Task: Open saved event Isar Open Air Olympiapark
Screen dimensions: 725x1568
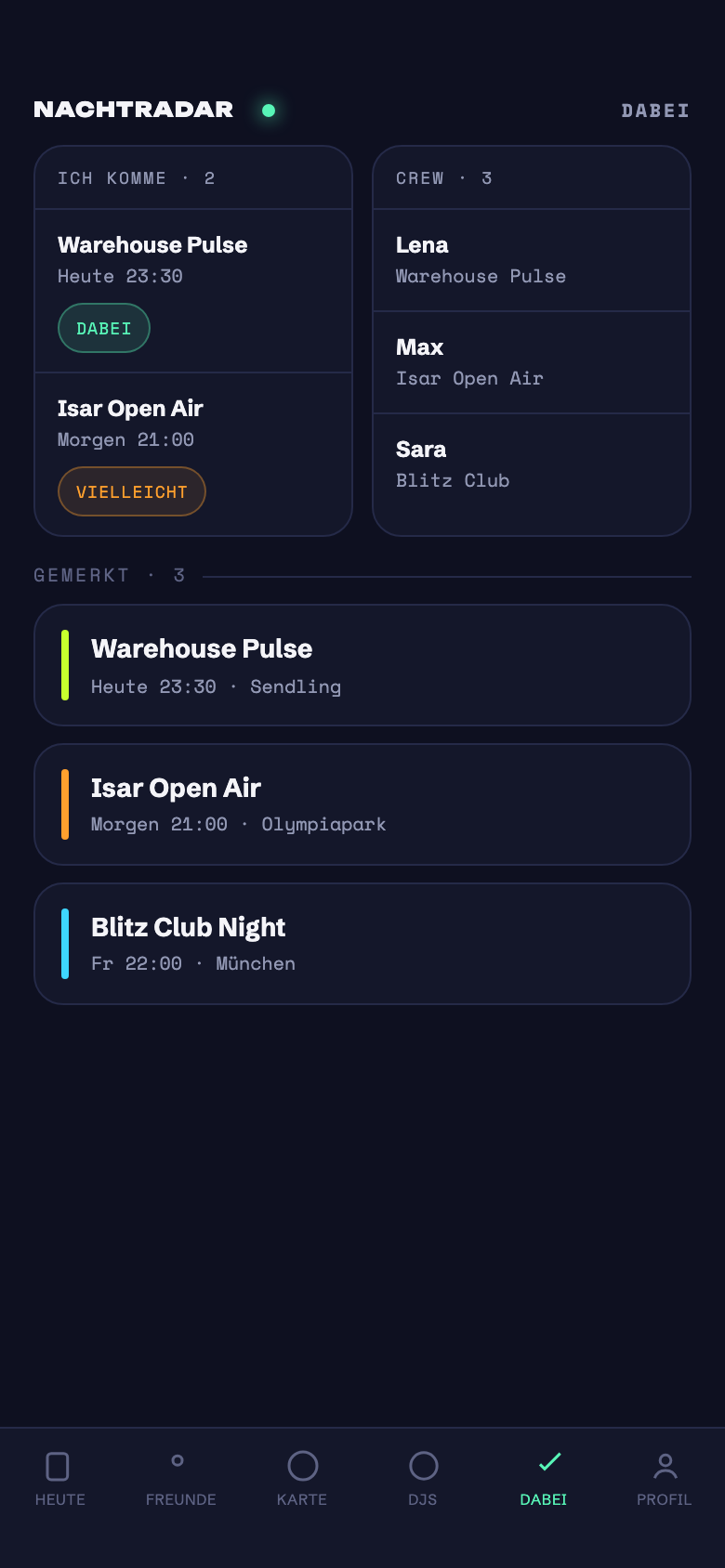Action: click(x=362, y=804)
